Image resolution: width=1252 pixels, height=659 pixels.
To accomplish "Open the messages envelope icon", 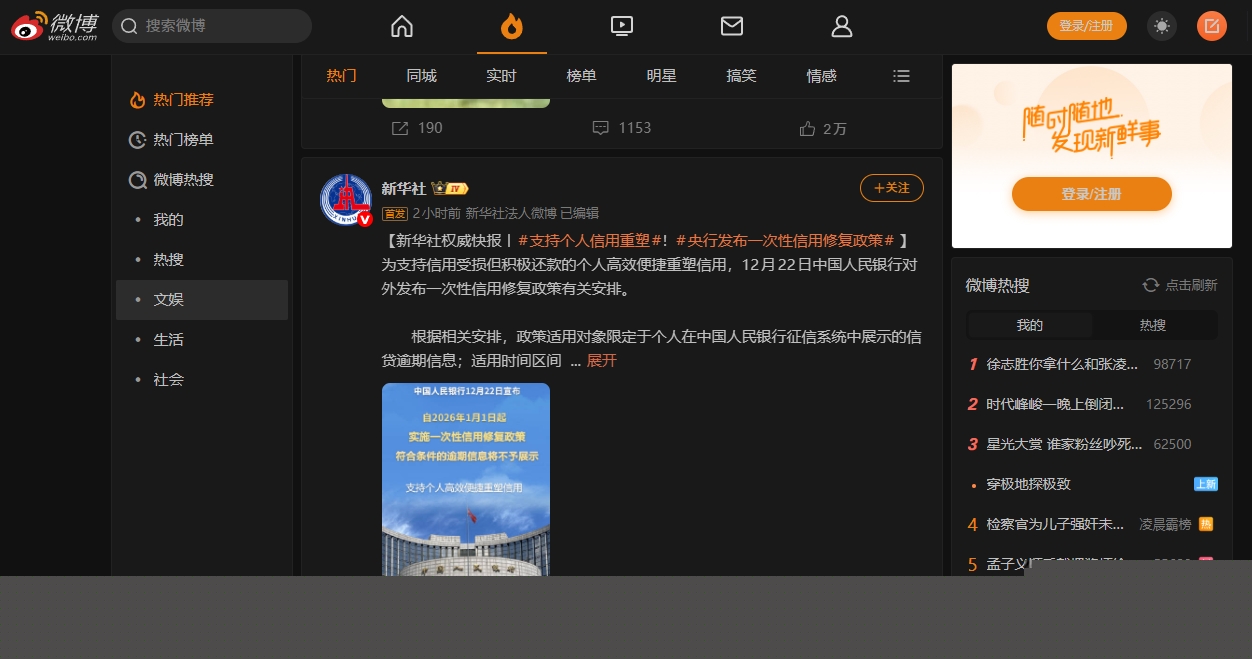I will (732, 26).
